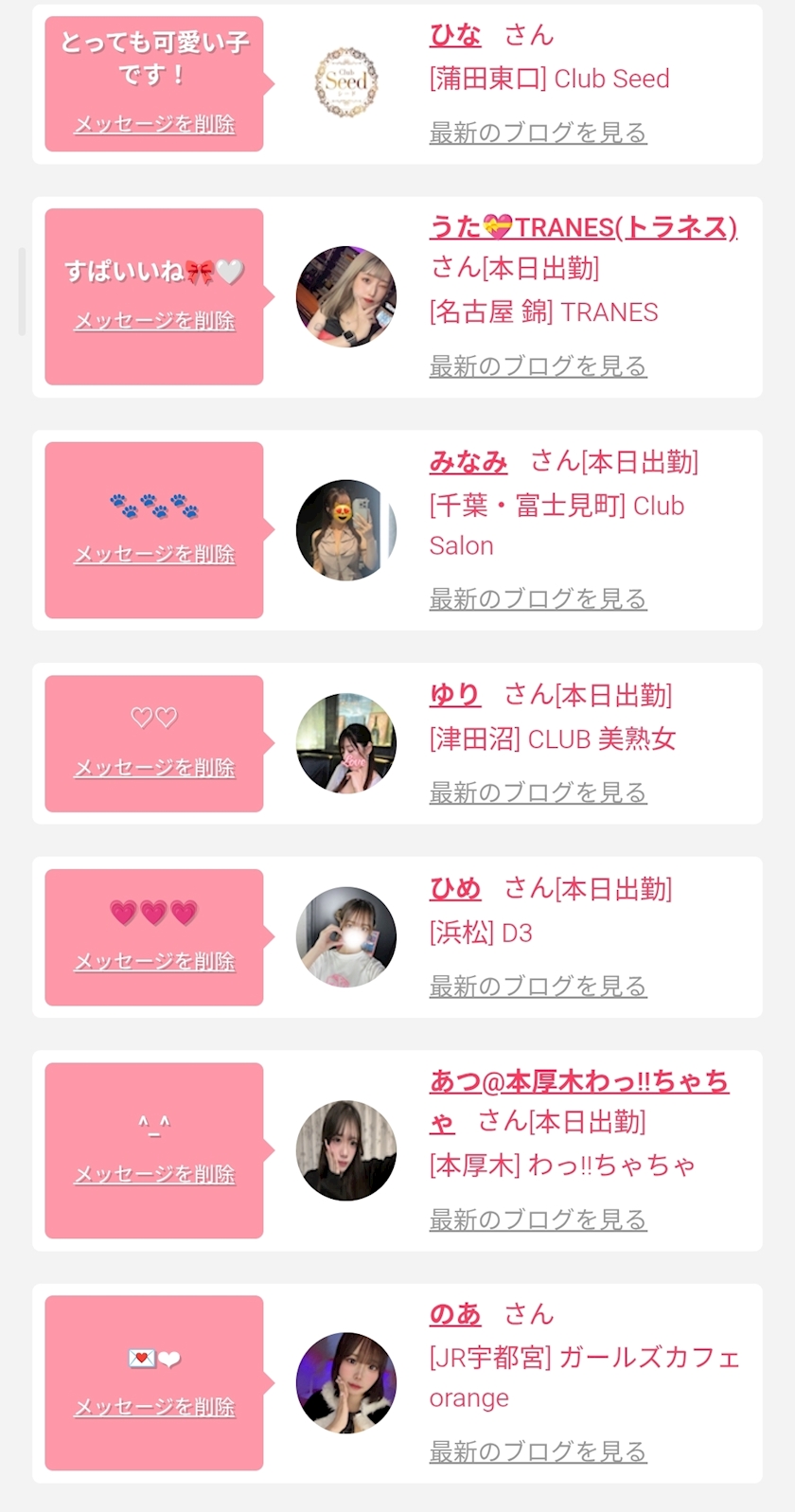Open のあ's profile name link
This screenshot has width=795, height=1512.
click(x=455, y=1314)
